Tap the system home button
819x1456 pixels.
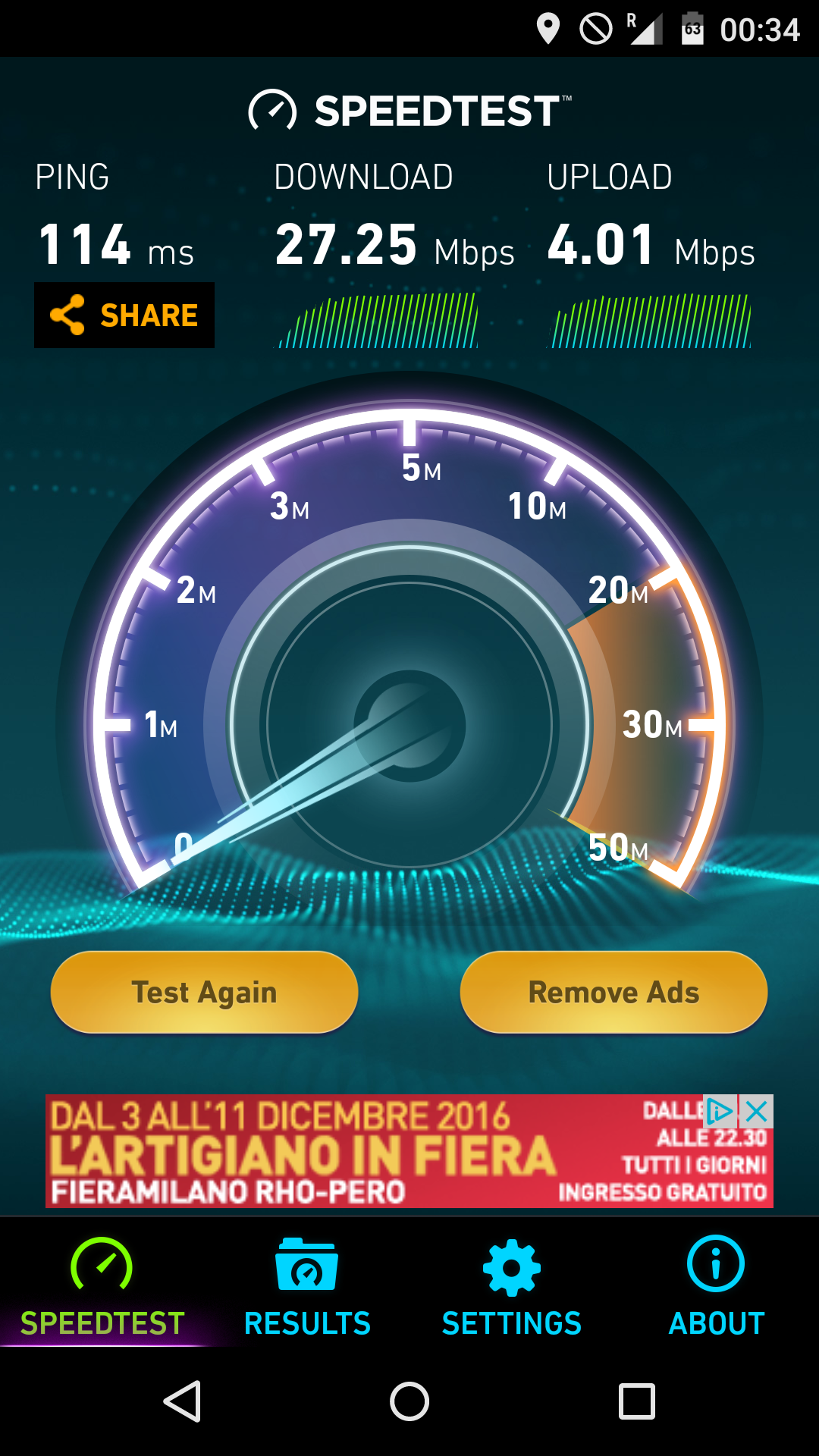[x=409, y=1401]
